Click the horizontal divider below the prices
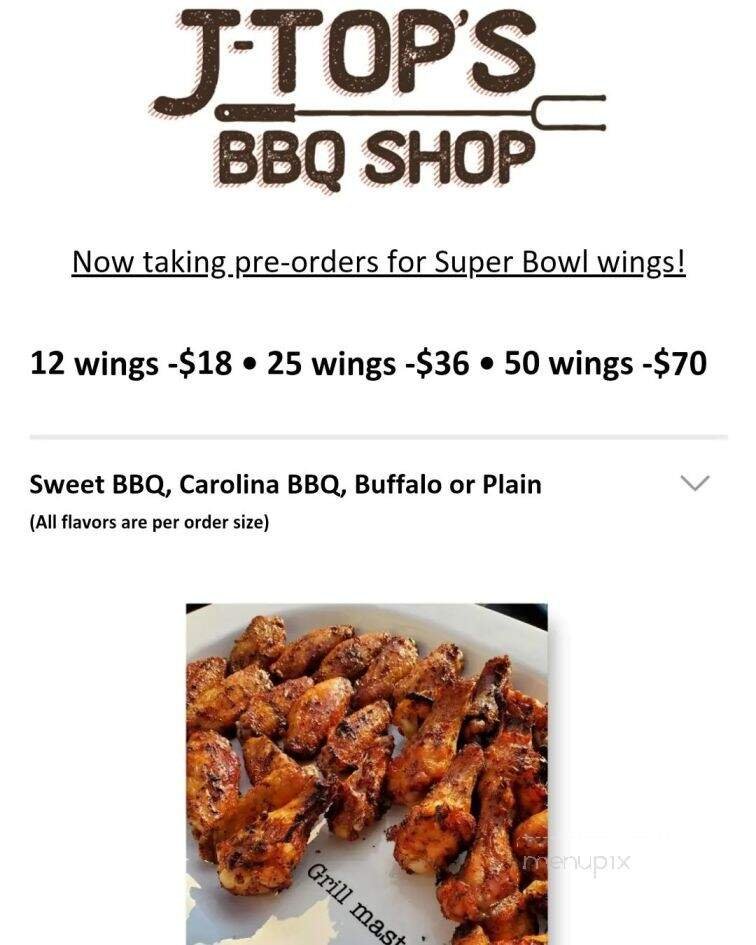756x945 pixels. tap(378, 436)
